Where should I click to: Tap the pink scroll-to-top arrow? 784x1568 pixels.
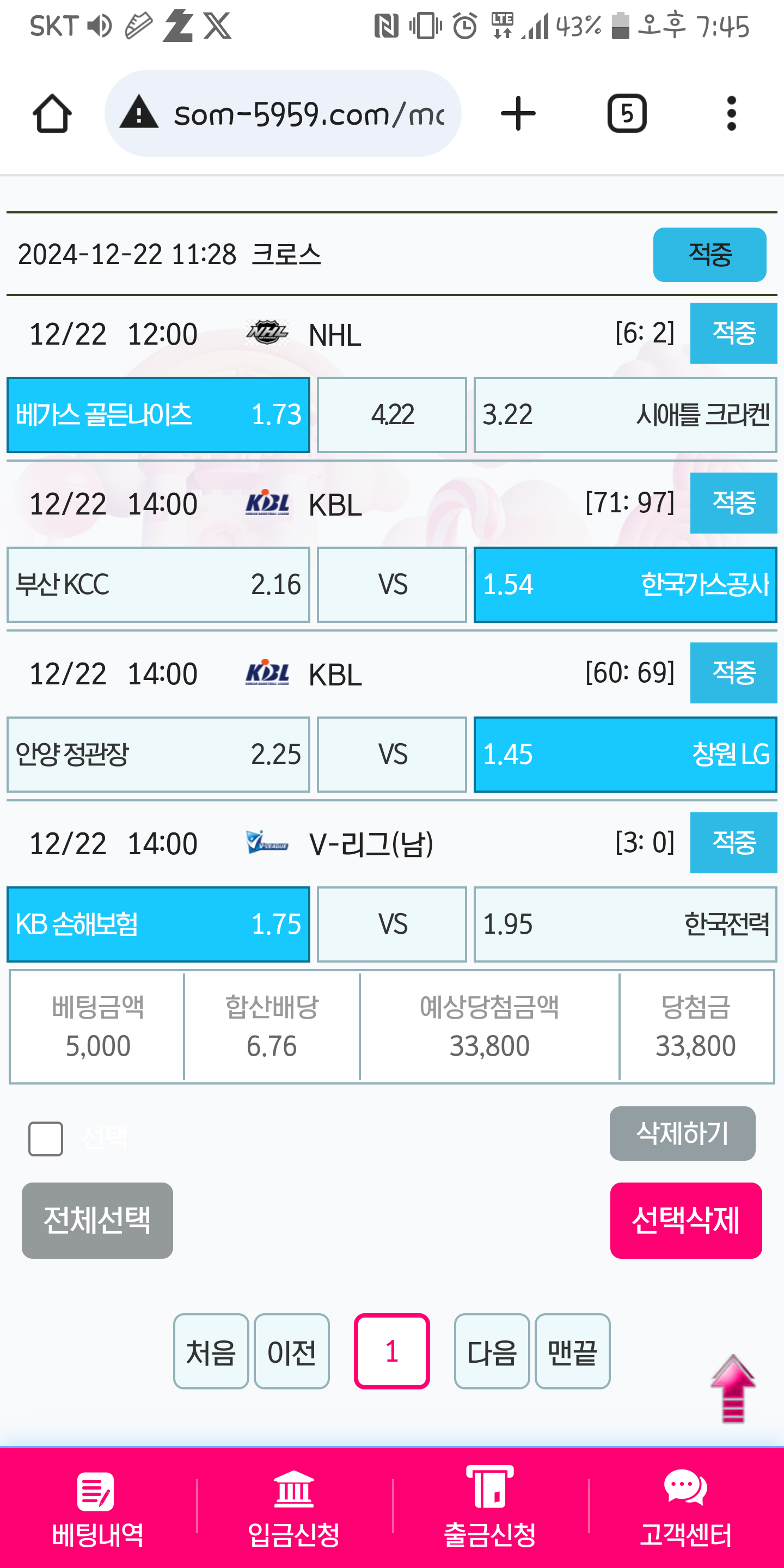pos(733,1388)
